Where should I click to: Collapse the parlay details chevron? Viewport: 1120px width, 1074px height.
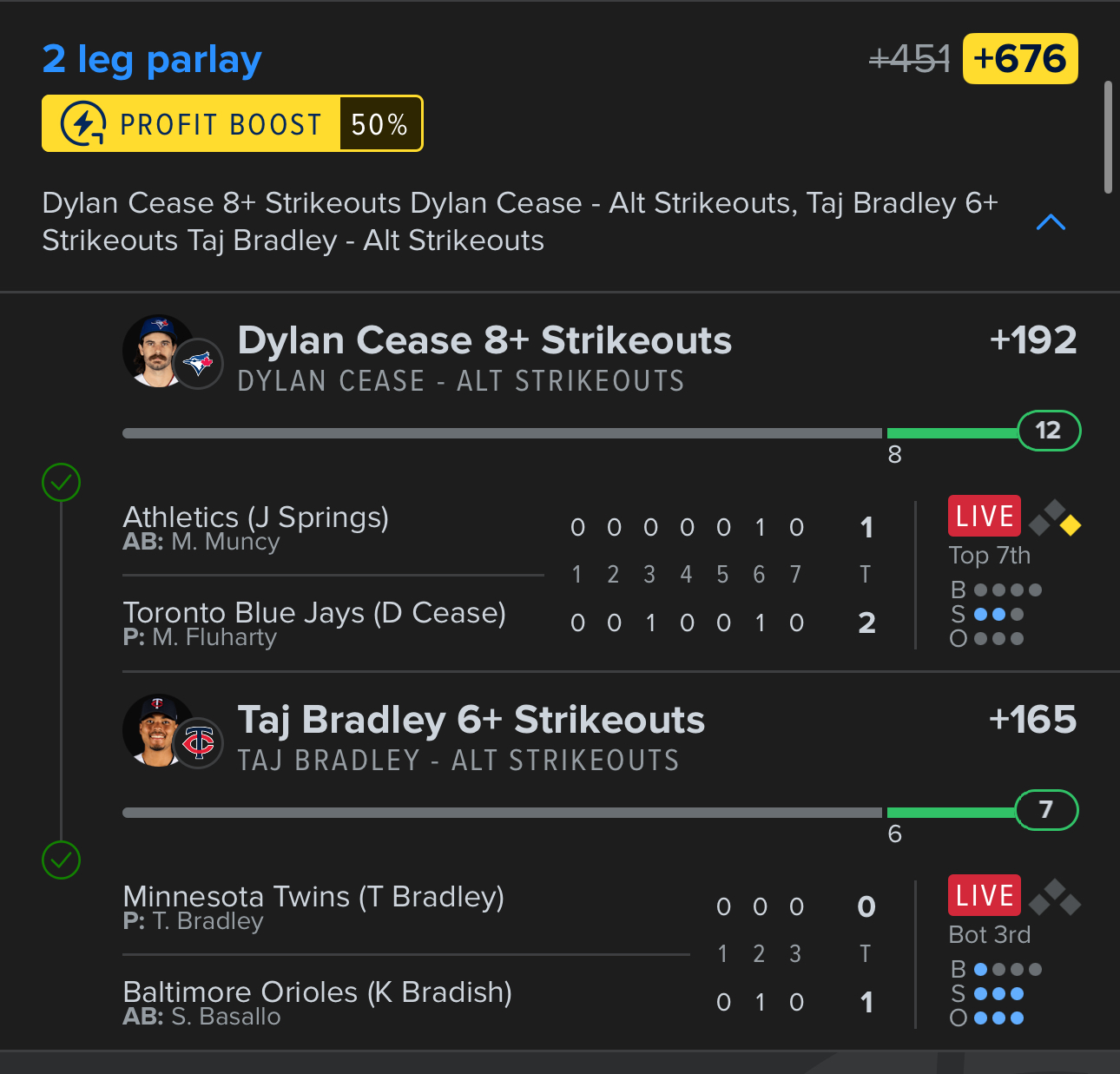[1051, 222]
